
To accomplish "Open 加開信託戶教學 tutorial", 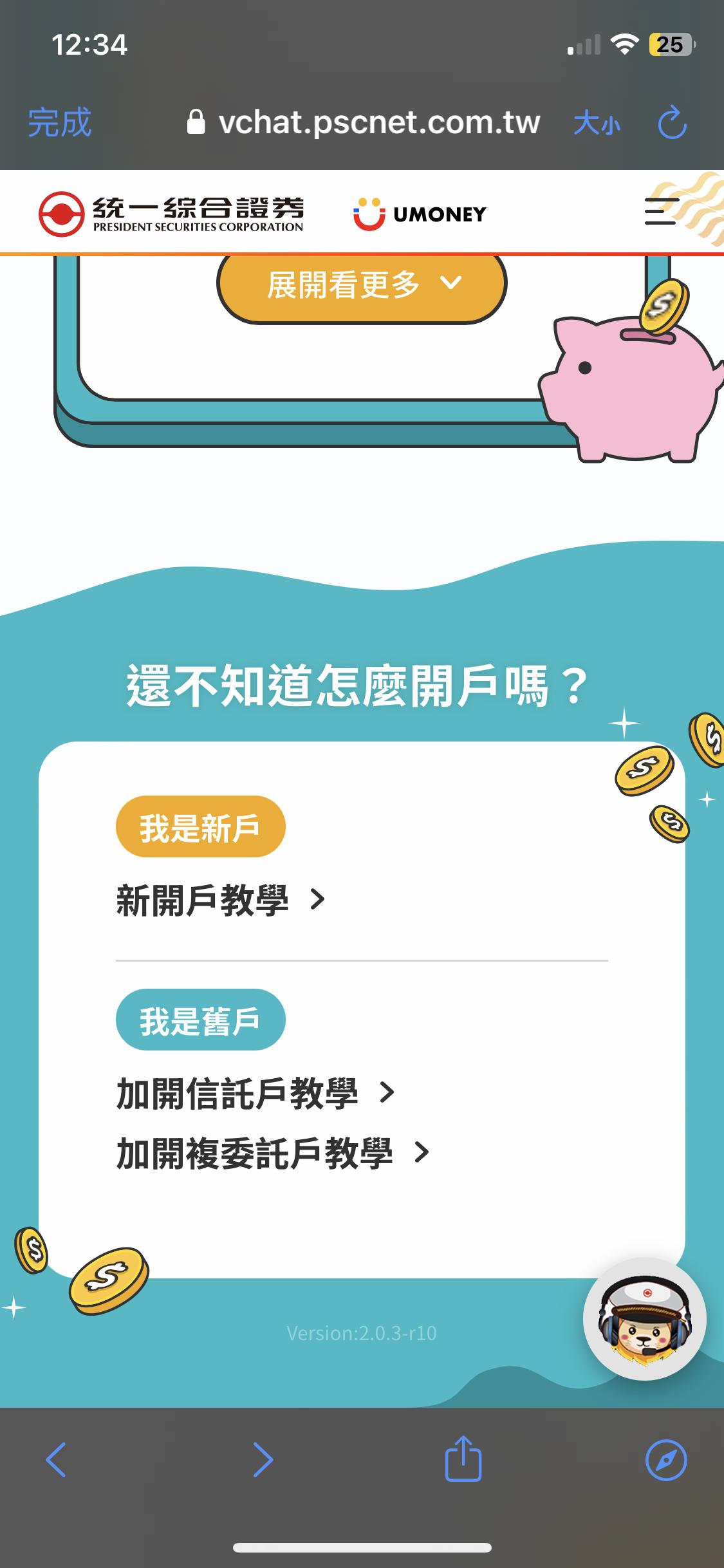I will pyautogui.click(x=255, y=1094).
